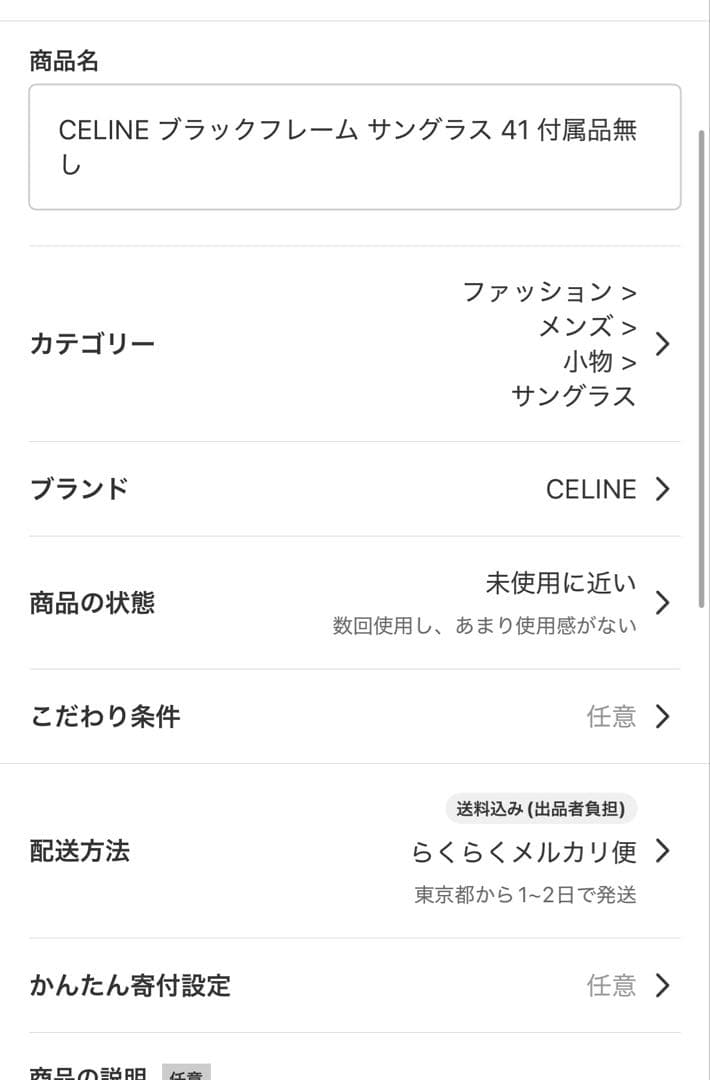The width and height of the screenshot is (710, 1080).
Task: Open こだわり条件 optional settings
Action: point(354,717)
